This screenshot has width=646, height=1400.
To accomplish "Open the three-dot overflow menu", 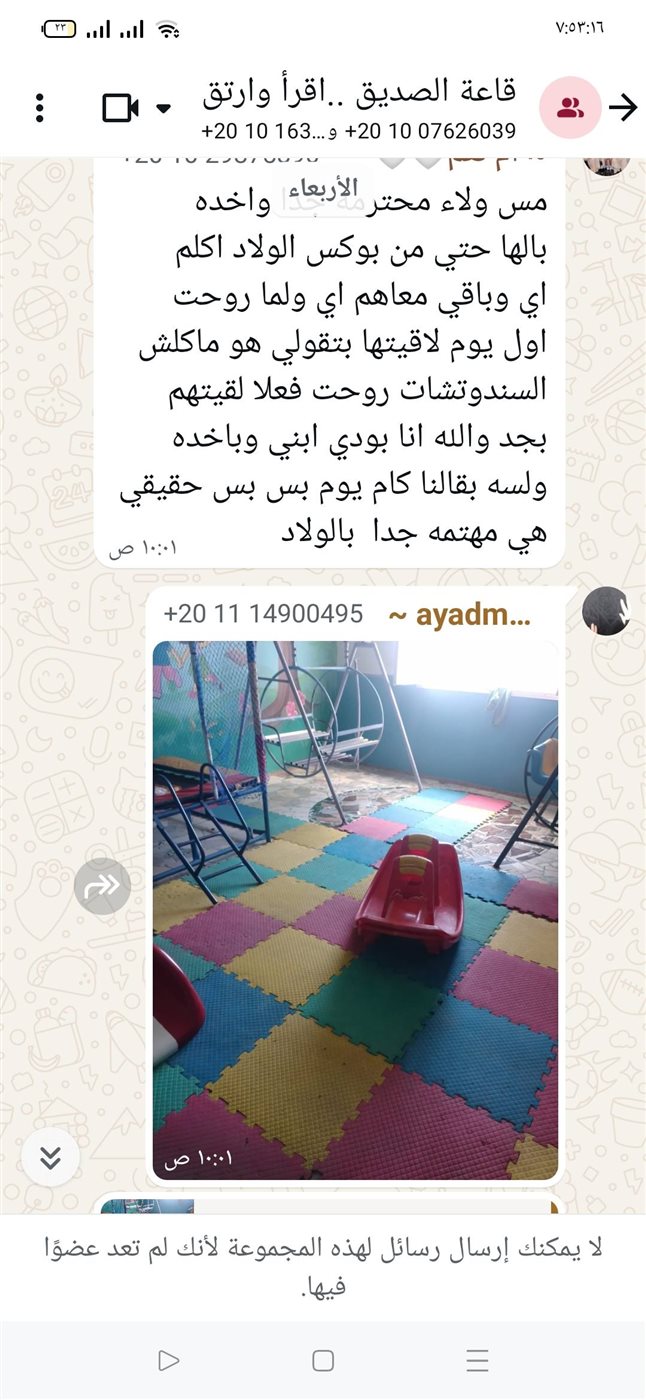I will [39, 108].
